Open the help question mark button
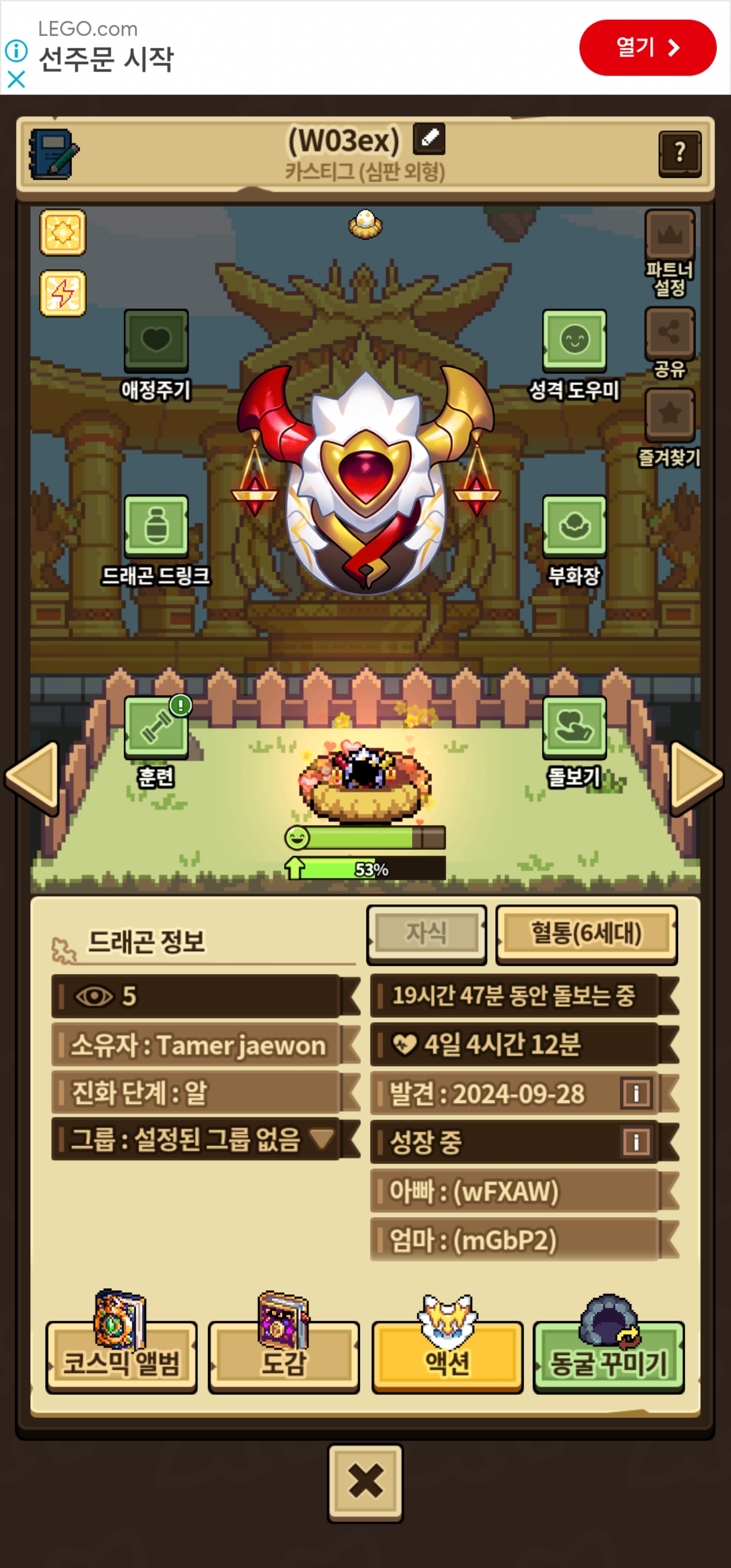 [680, 153]
